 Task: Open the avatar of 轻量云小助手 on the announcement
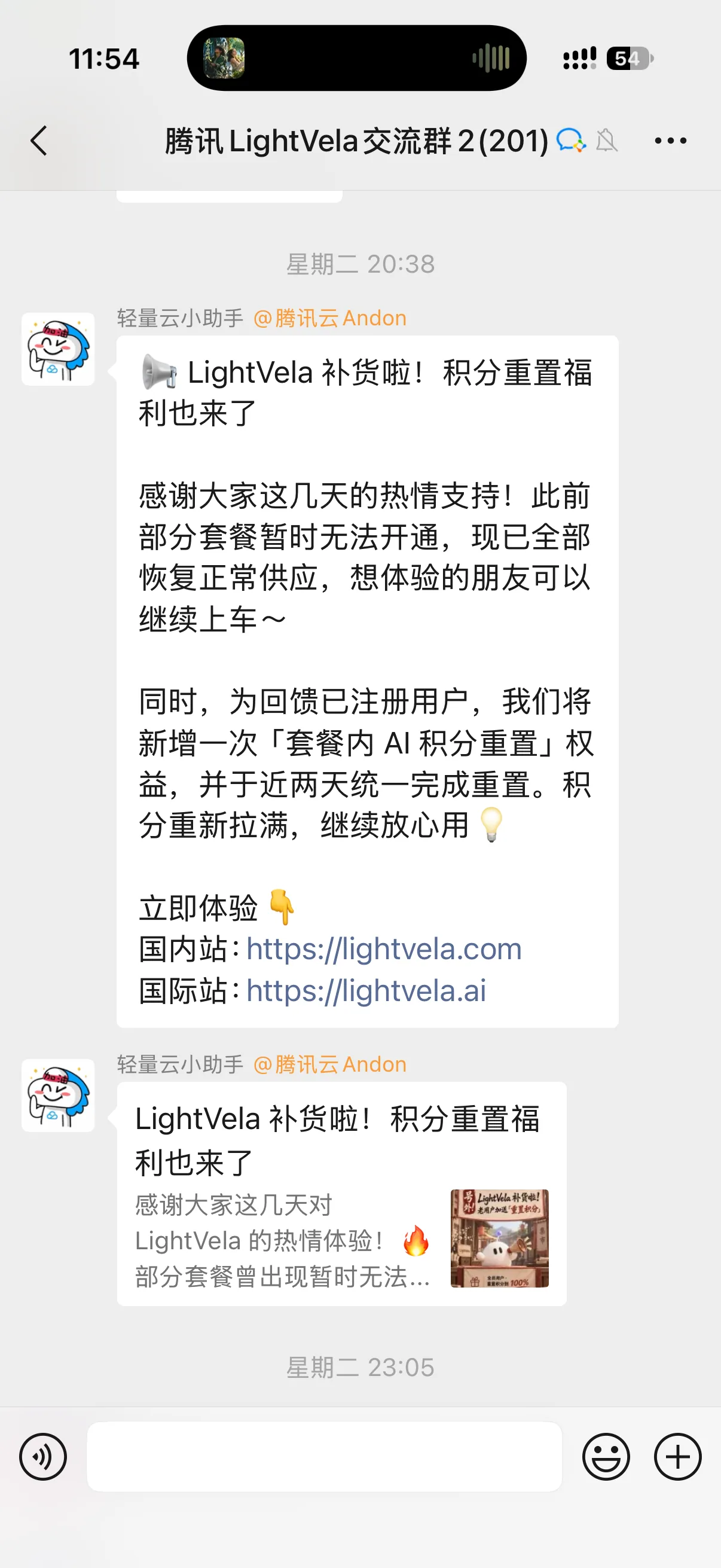pos(58,349)
